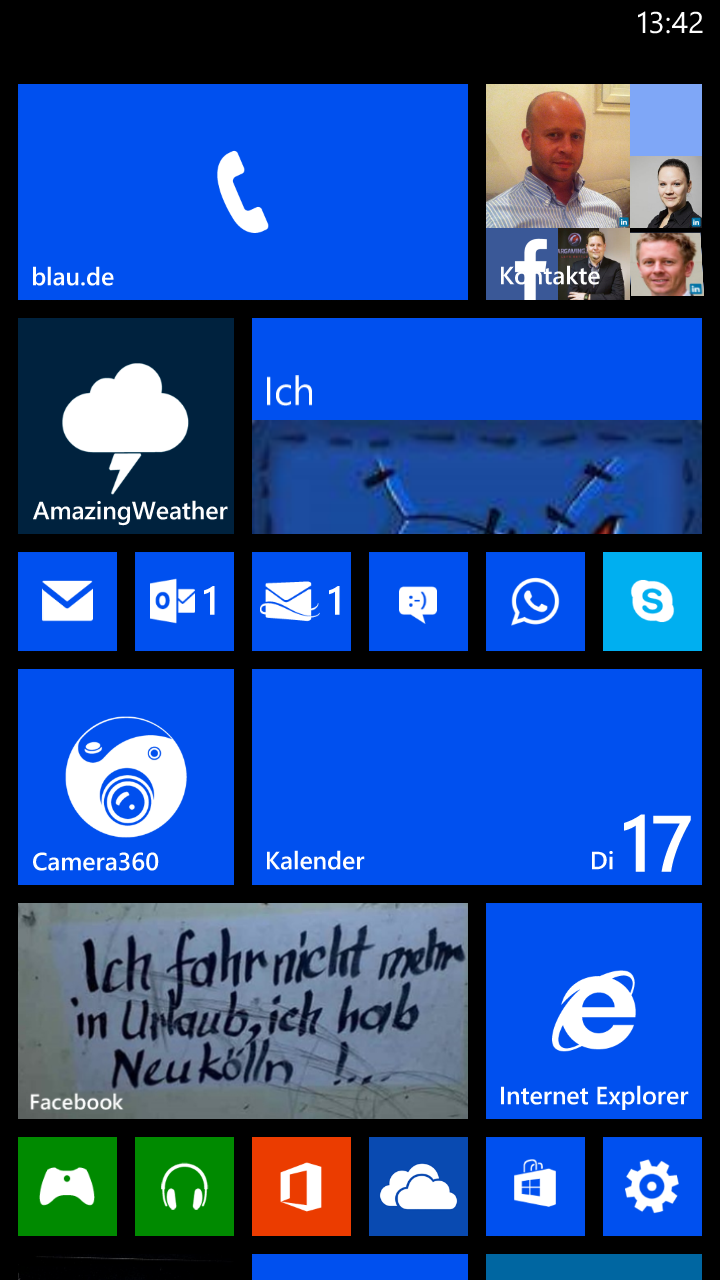
Task: Open the stacked envelopes mail tile
Action: 301,601
